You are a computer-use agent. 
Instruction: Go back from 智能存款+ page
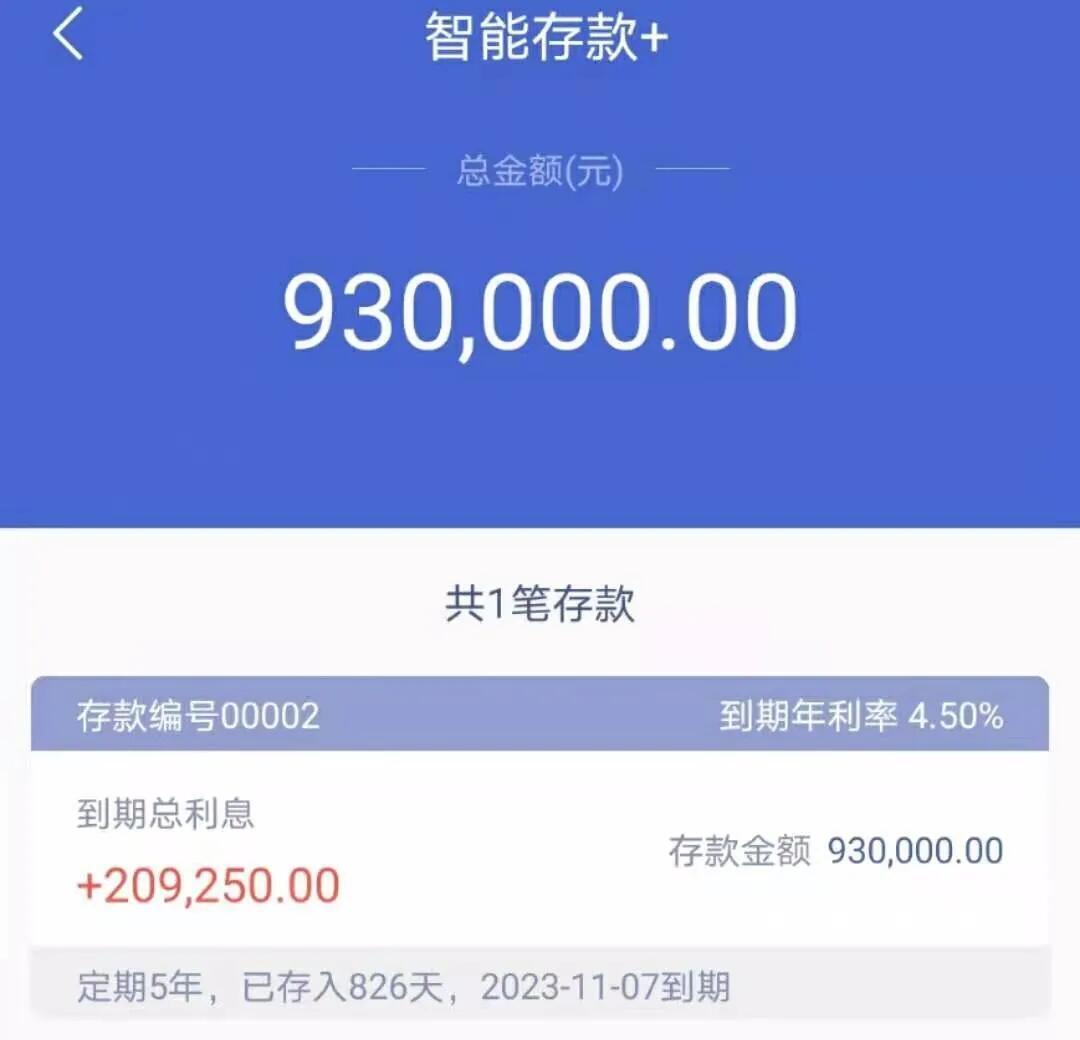(x=68, y=36)
